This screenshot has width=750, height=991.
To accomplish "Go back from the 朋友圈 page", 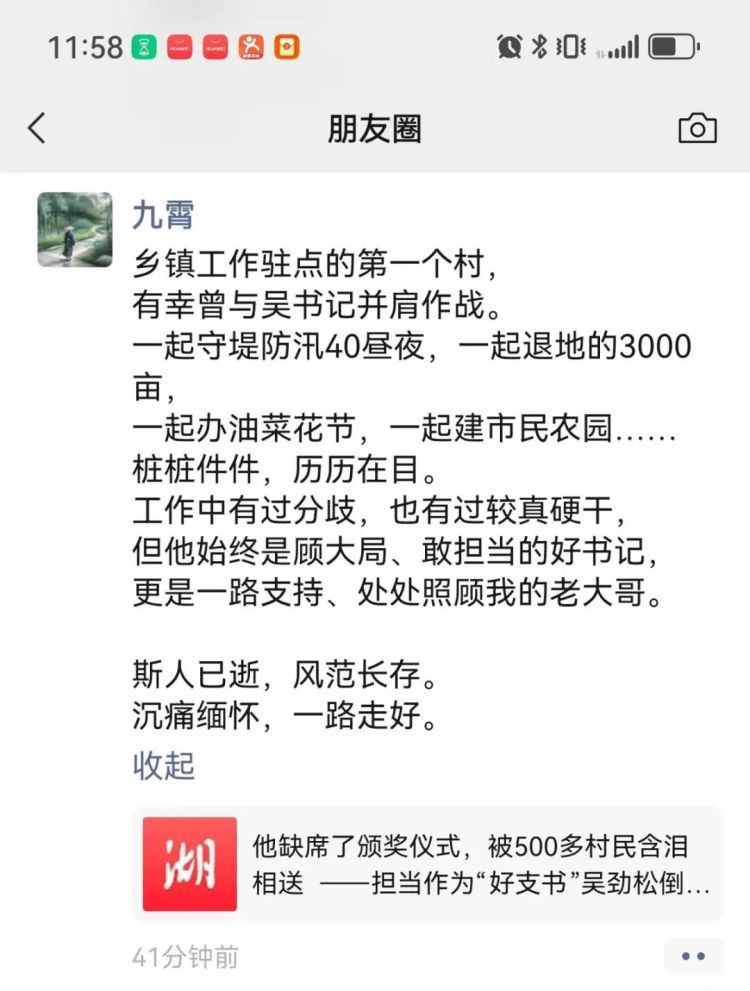I will pos(38,129).
